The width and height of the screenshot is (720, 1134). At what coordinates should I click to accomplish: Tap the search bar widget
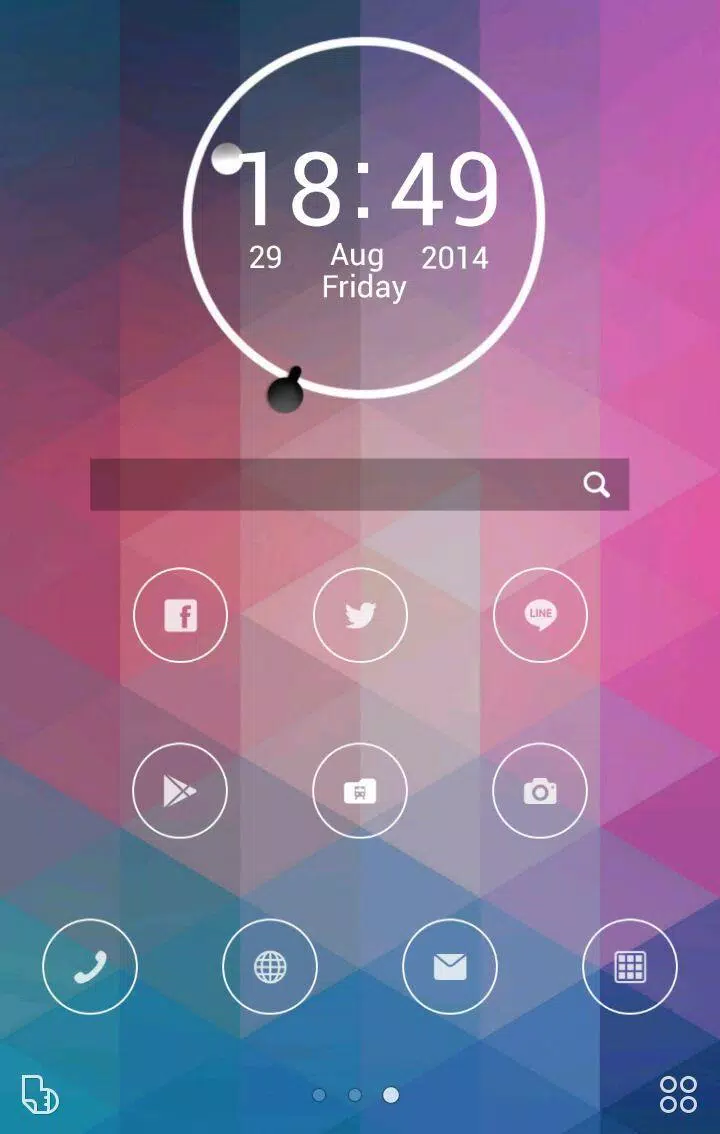coord(330,485)
